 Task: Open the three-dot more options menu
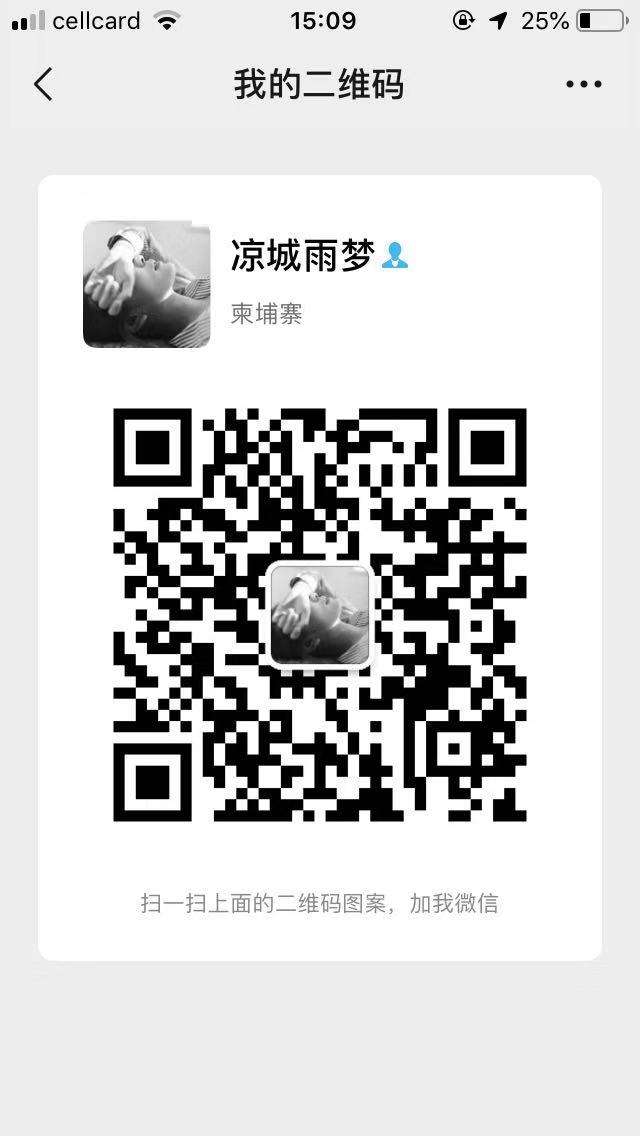pos(583,85)
